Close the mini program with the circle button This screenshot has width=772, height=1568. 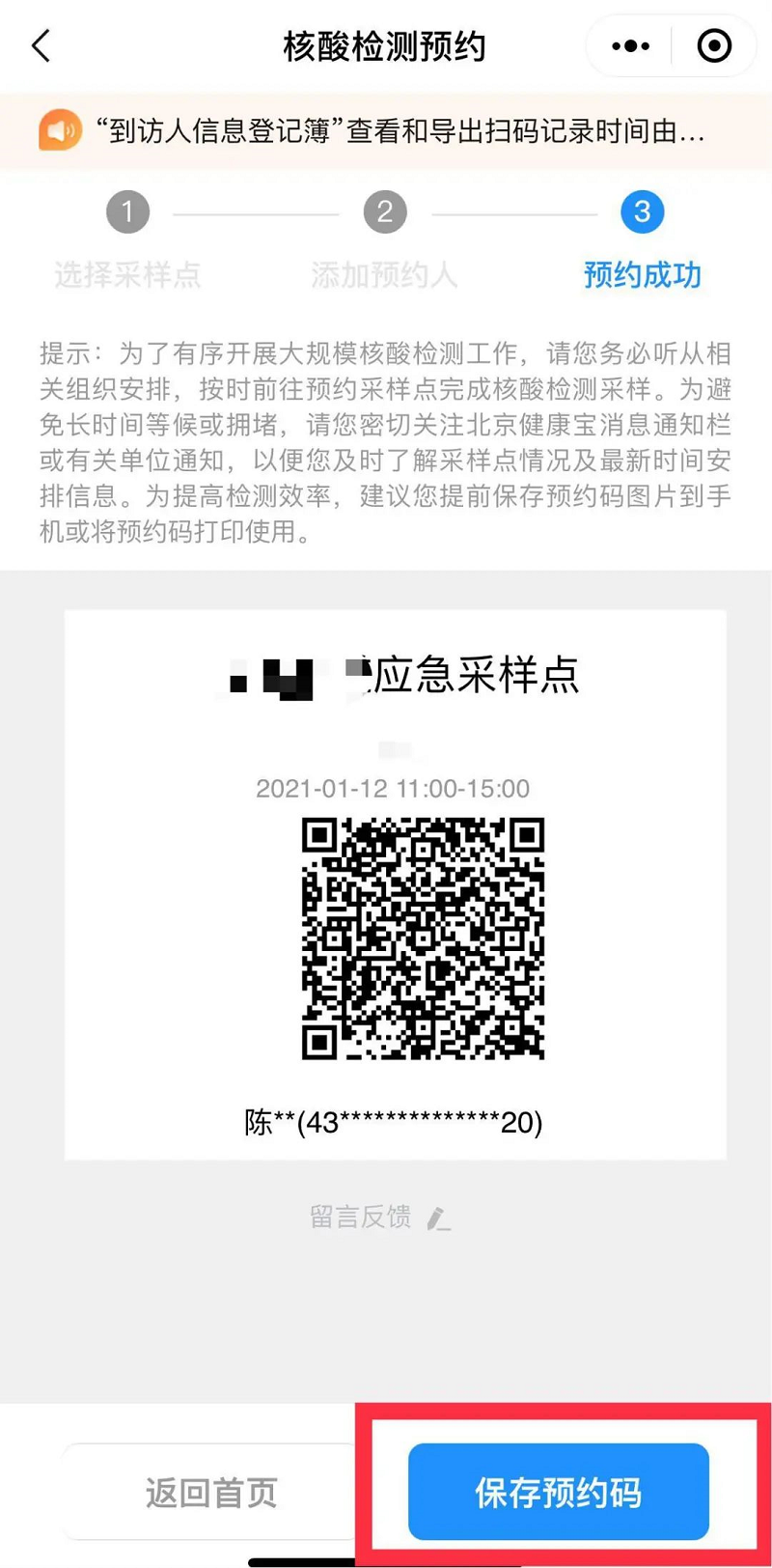[714, 45]
